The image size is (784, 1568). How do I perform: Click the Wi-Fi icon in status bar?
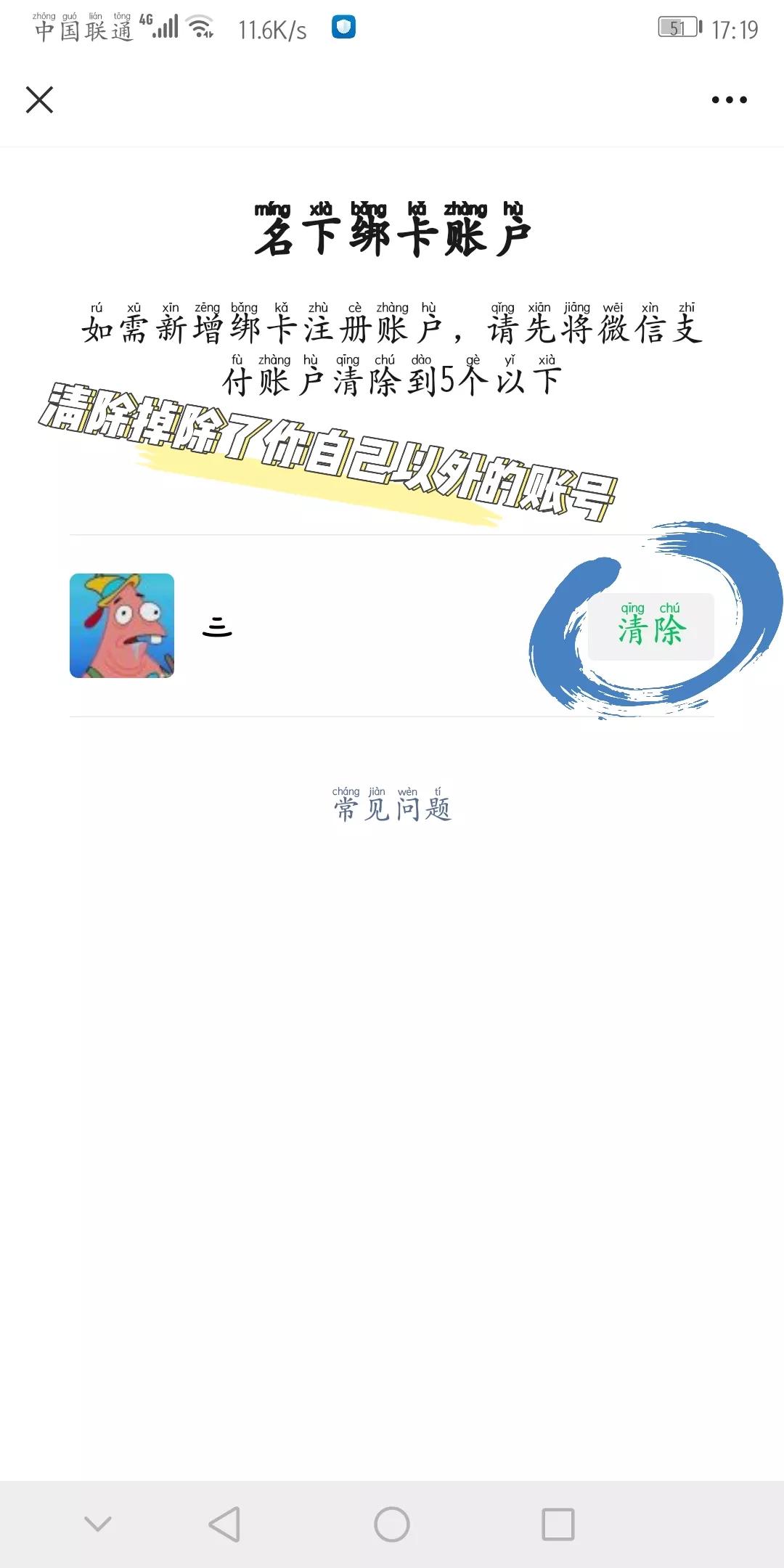pos(201,26)
